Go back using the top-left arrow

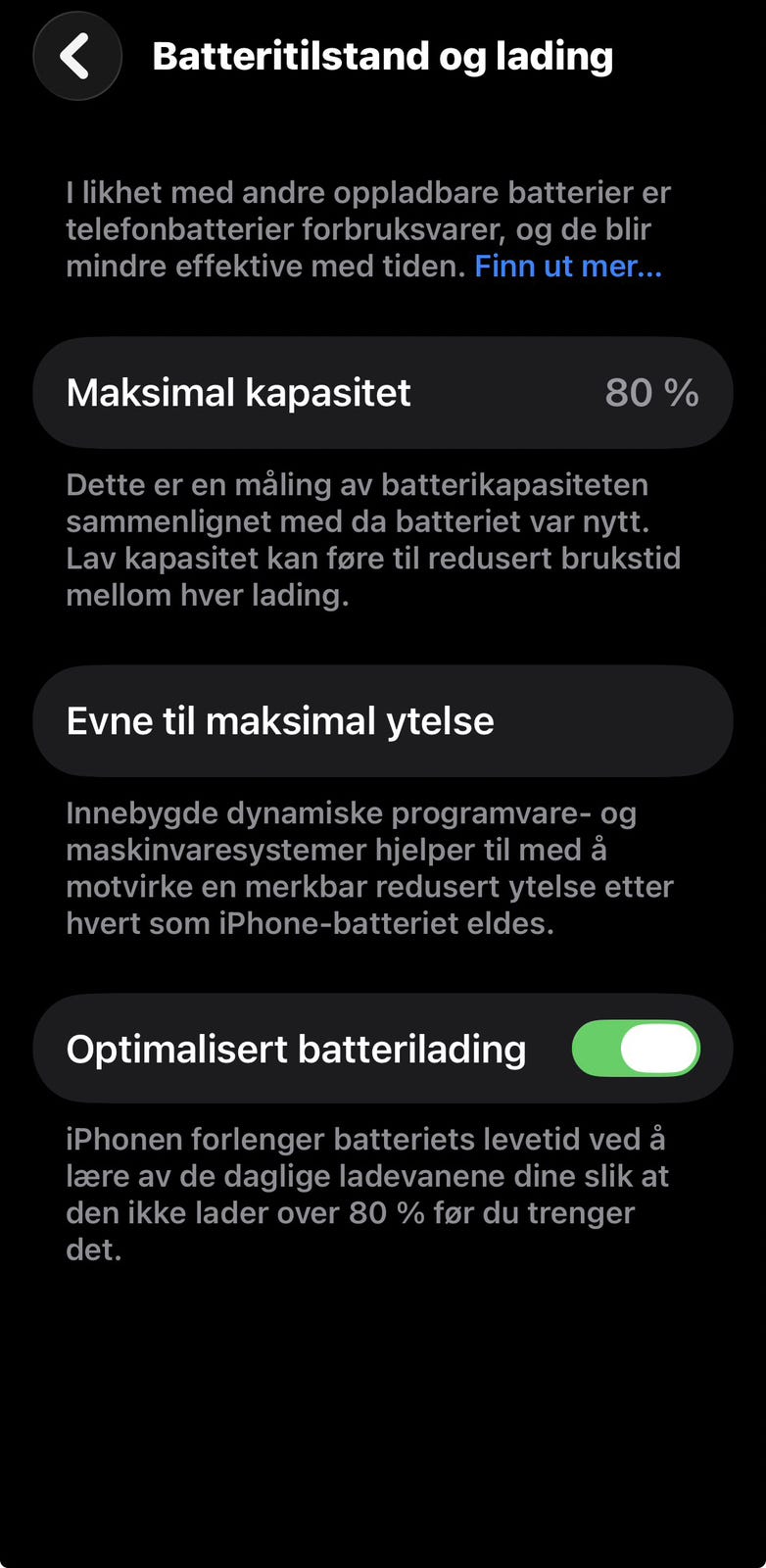point(76,56)
